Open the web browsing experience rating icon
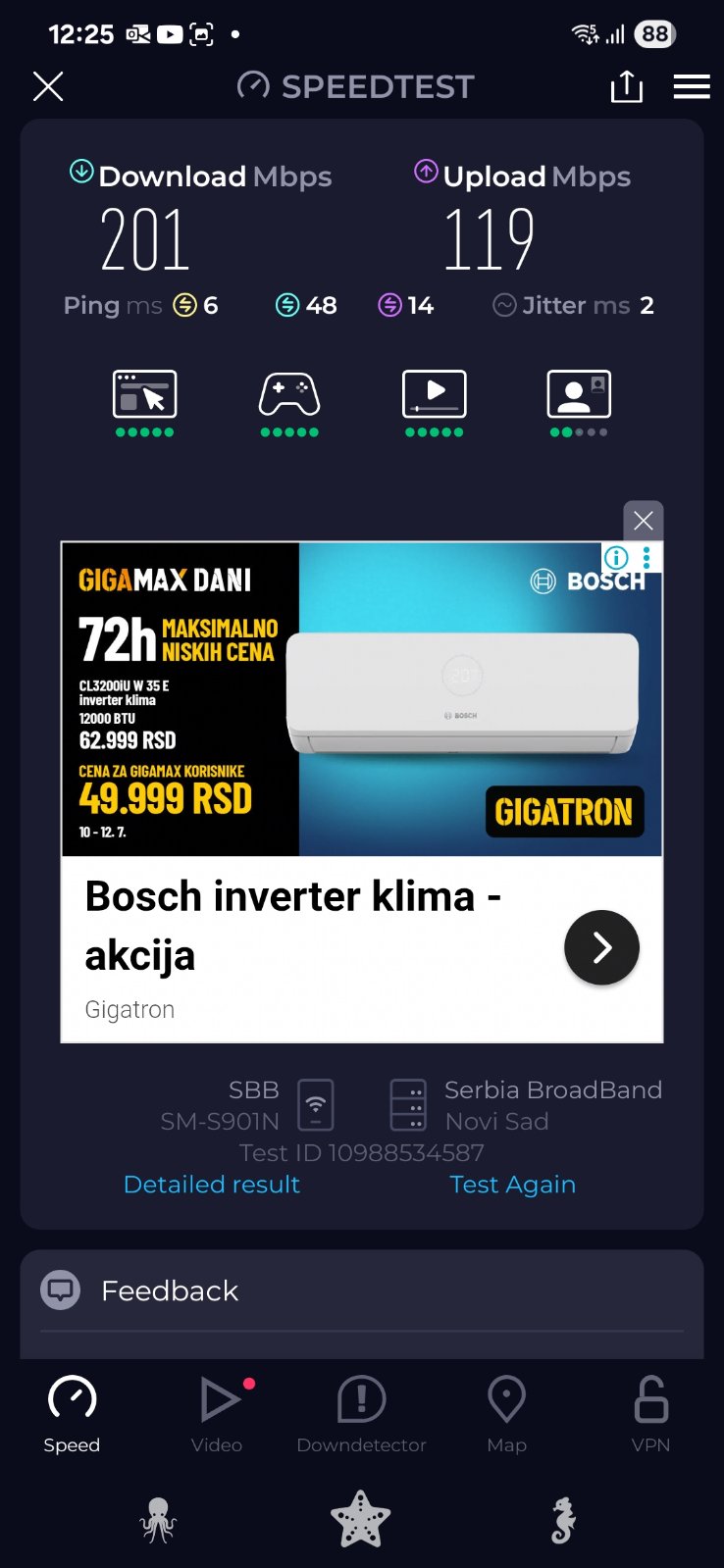 [x=145, y=394]
